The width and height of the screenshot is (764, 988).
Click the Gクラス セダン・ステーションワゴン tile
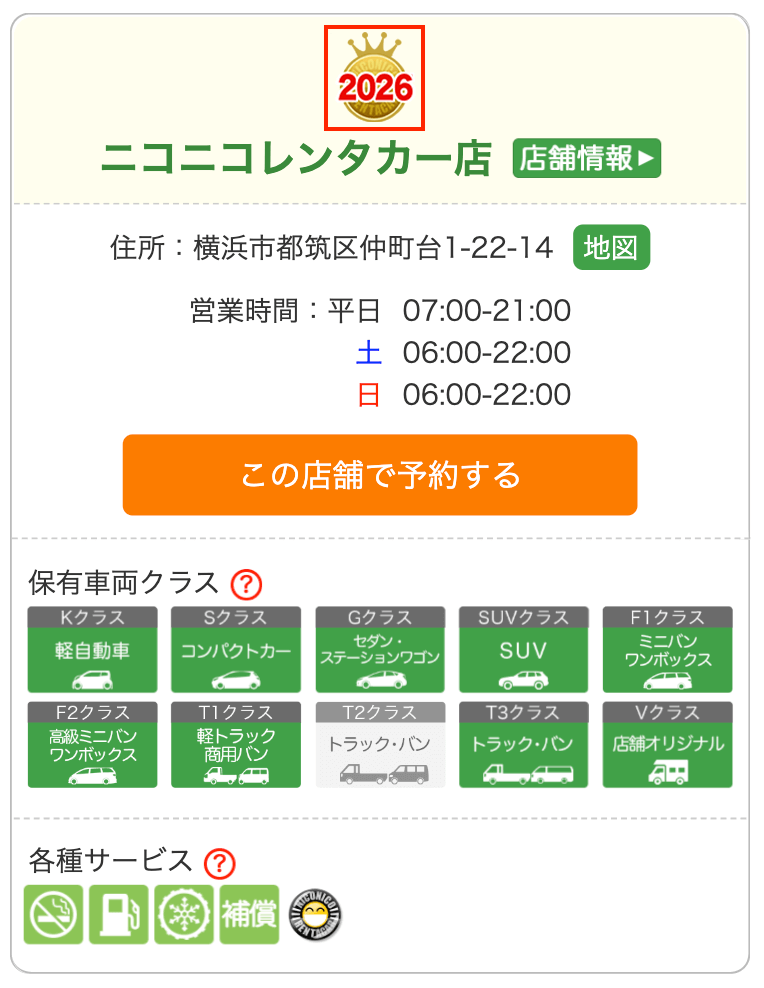pos(380,649)
